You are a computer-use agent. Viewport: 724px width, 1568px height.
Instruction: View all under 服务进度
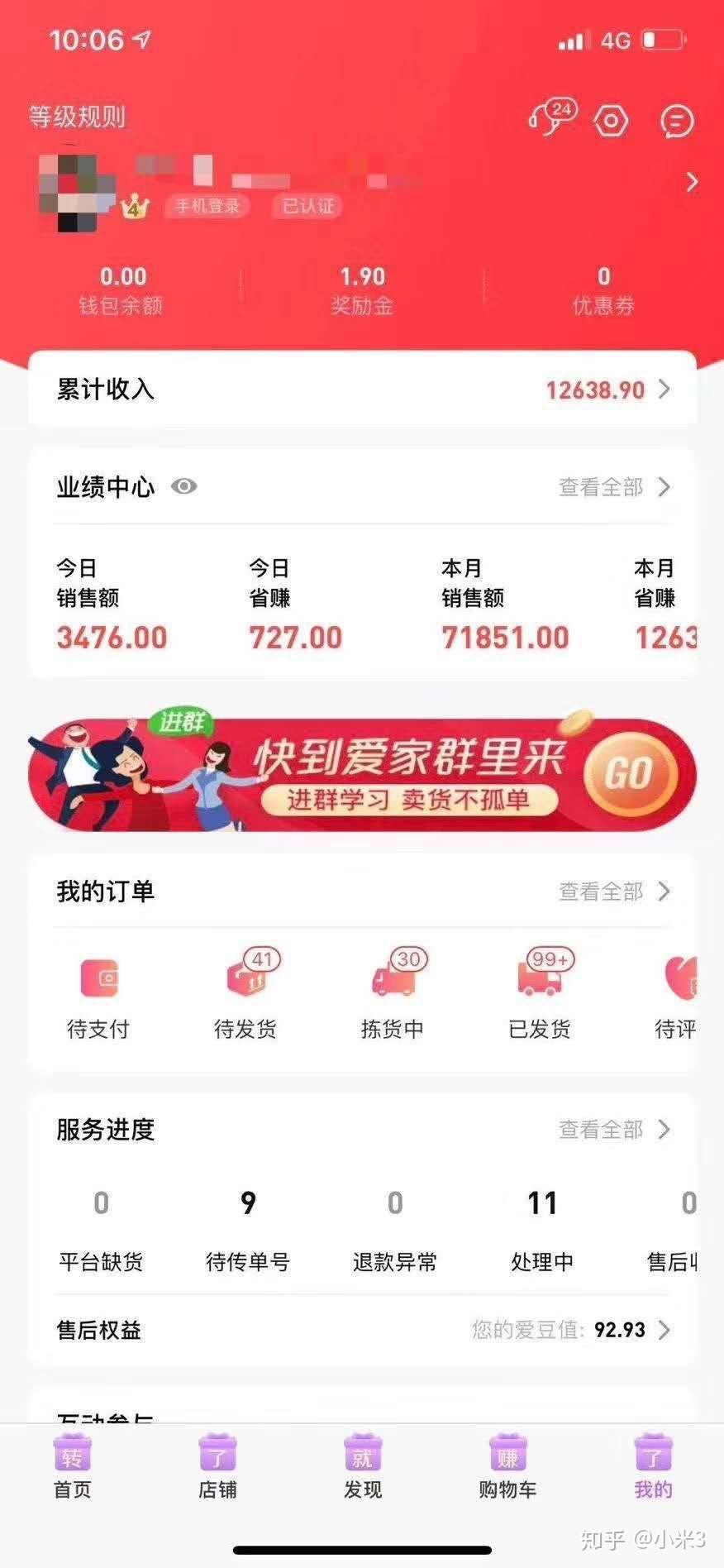614,1130
